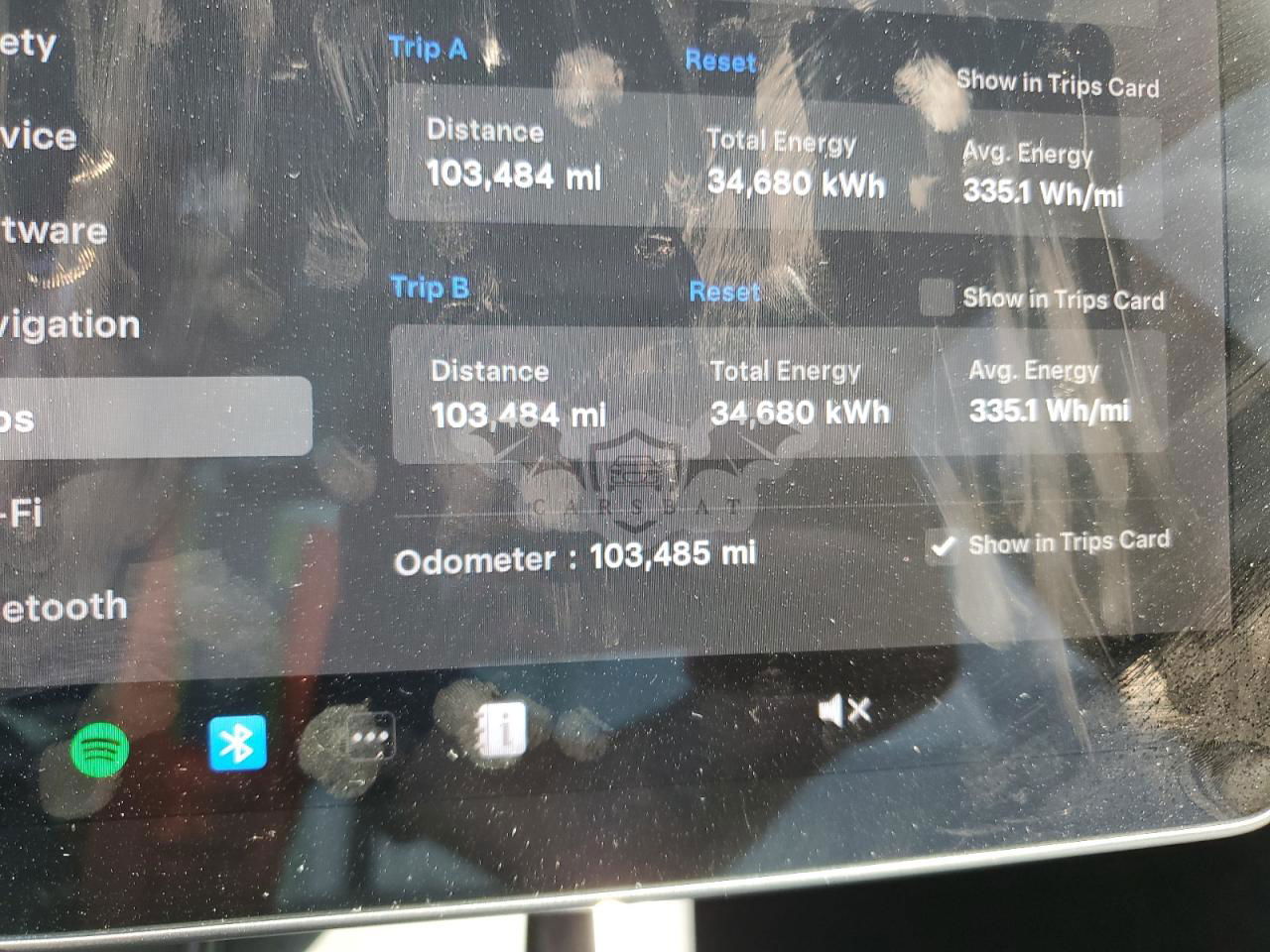Reset the Trip B counter
Screen dimensions: 1270x952
(x=724, y=292)
